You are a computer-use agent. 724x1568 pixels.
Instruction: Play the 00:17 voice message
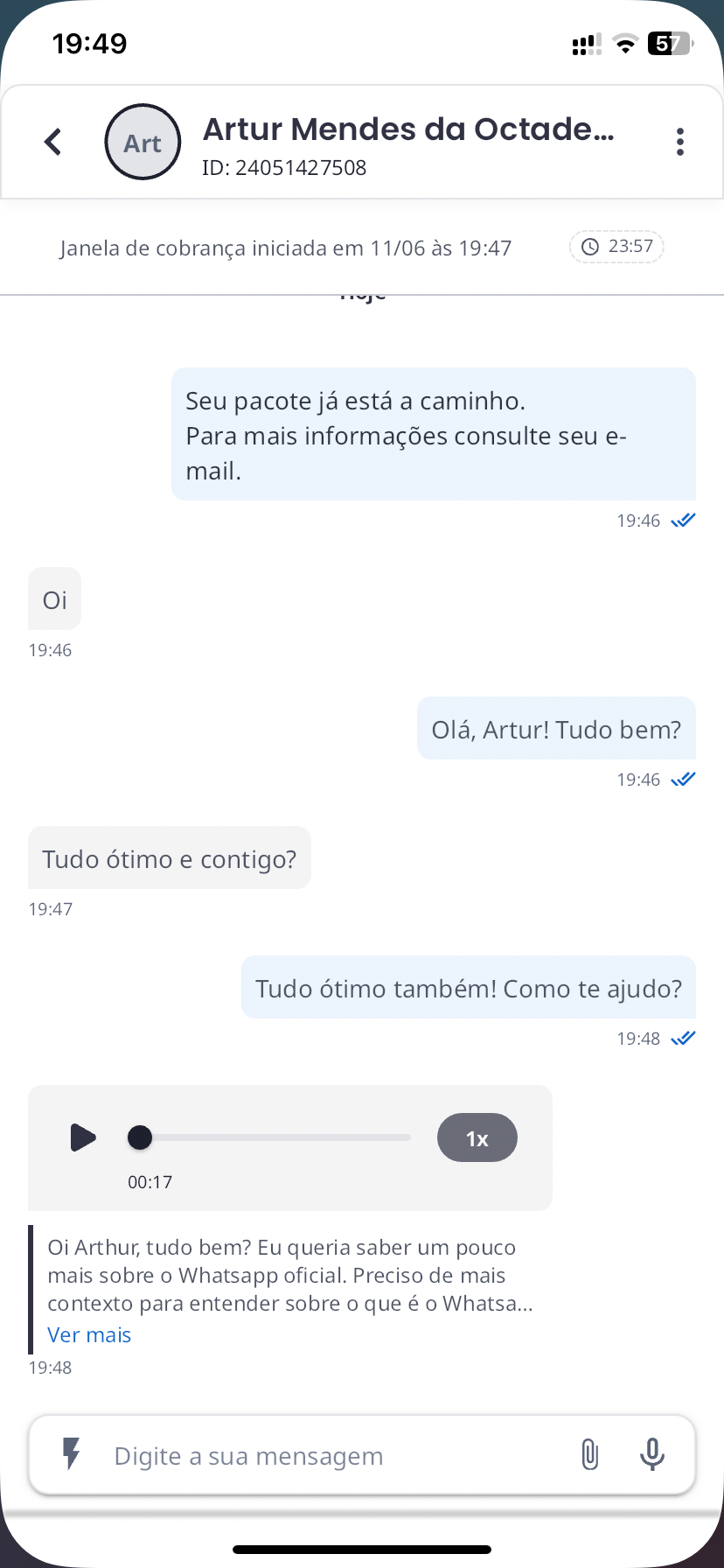83,1137
